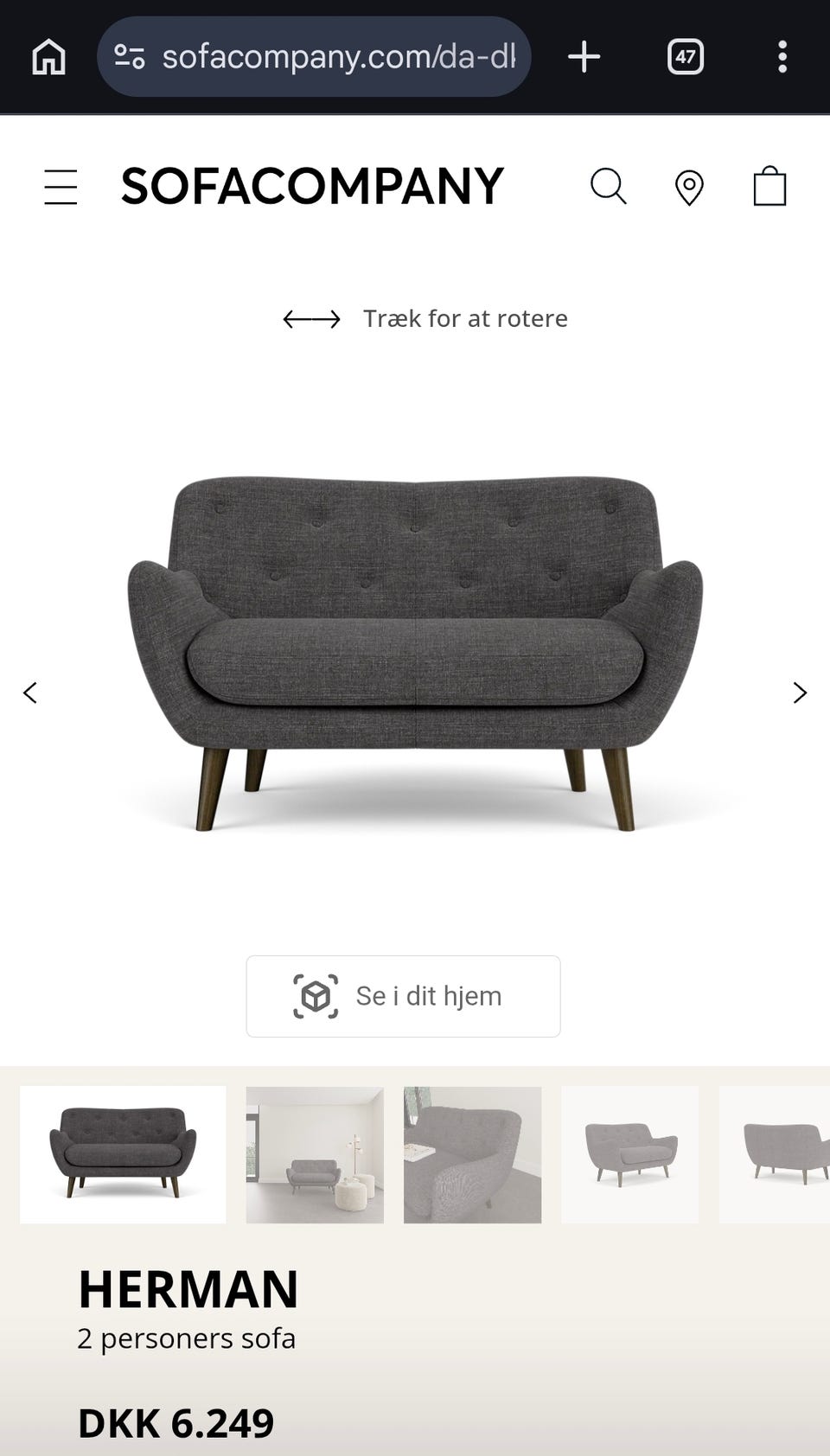Open a new browser tab with the plus icon
Screen dimensions: 830x1456
click(x=584, y=56)
